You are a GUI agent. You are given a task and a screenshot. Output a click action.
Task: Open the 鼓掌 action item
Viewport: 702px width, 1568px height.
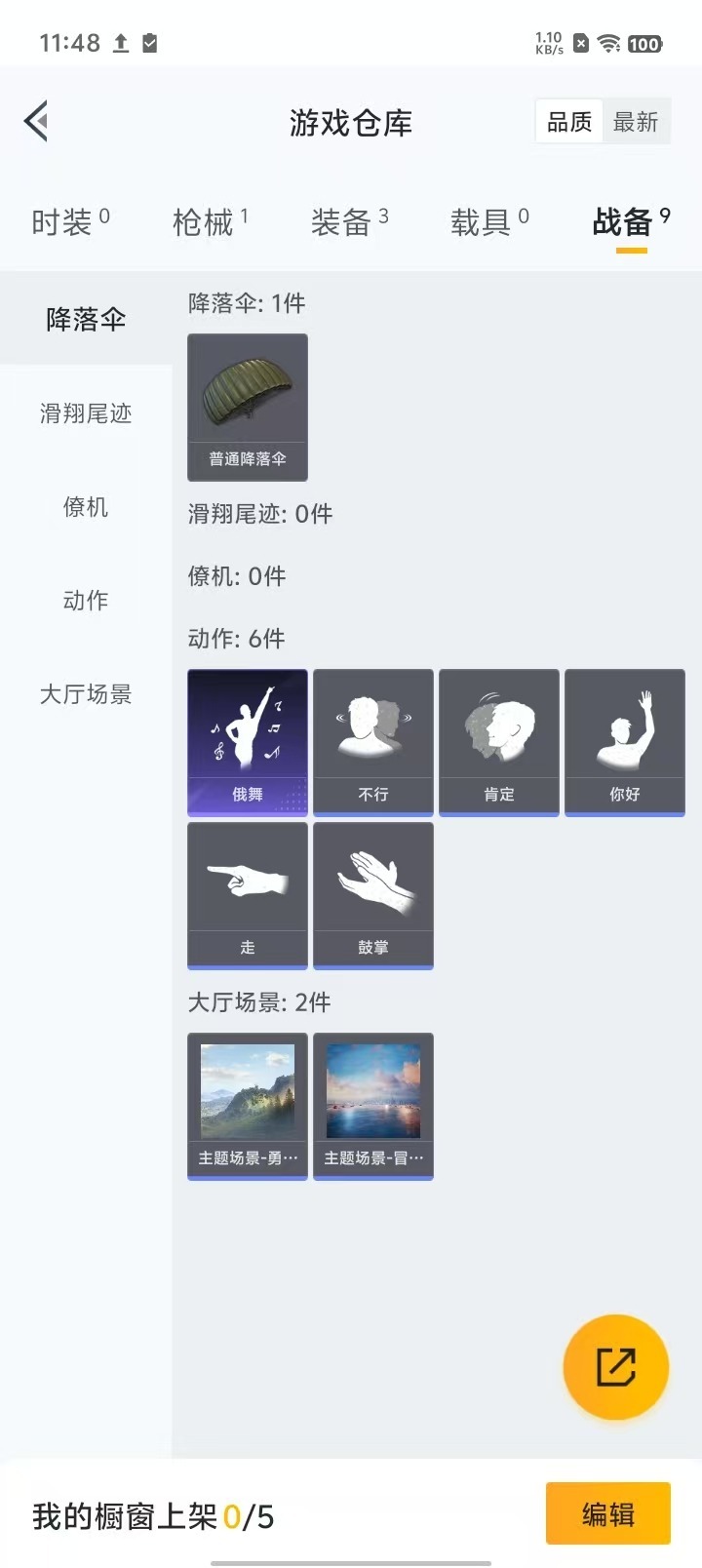point(373,895)
